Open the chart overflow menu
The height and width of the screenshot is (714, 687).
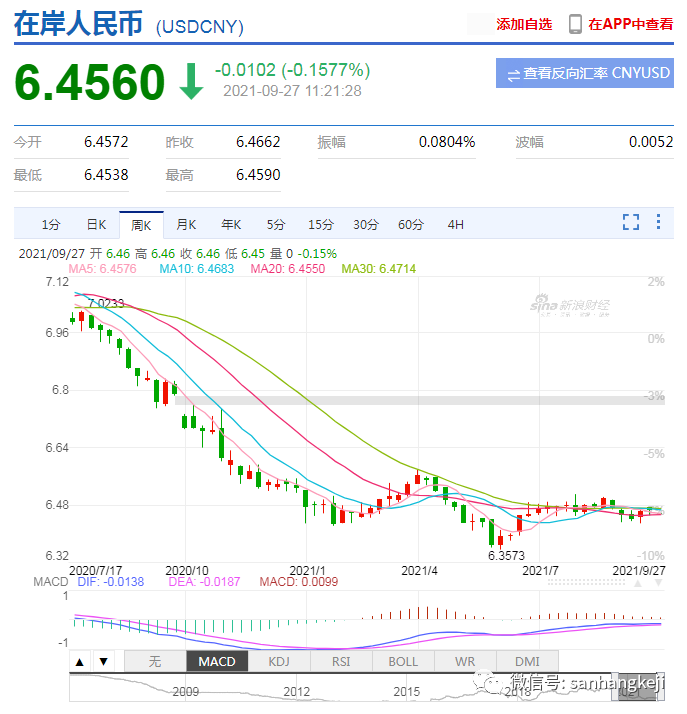[658, 222]
